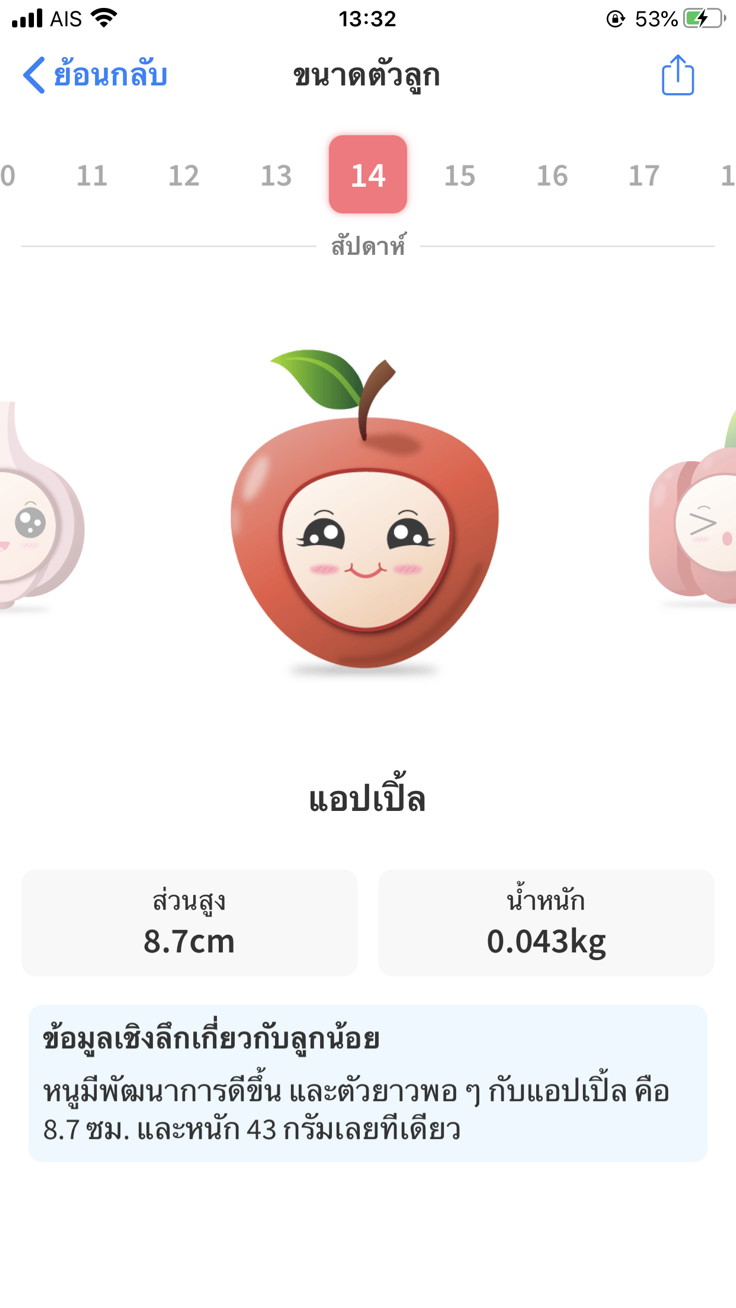Switch to week 13
736x1308 pixels.
click(276, 176)
